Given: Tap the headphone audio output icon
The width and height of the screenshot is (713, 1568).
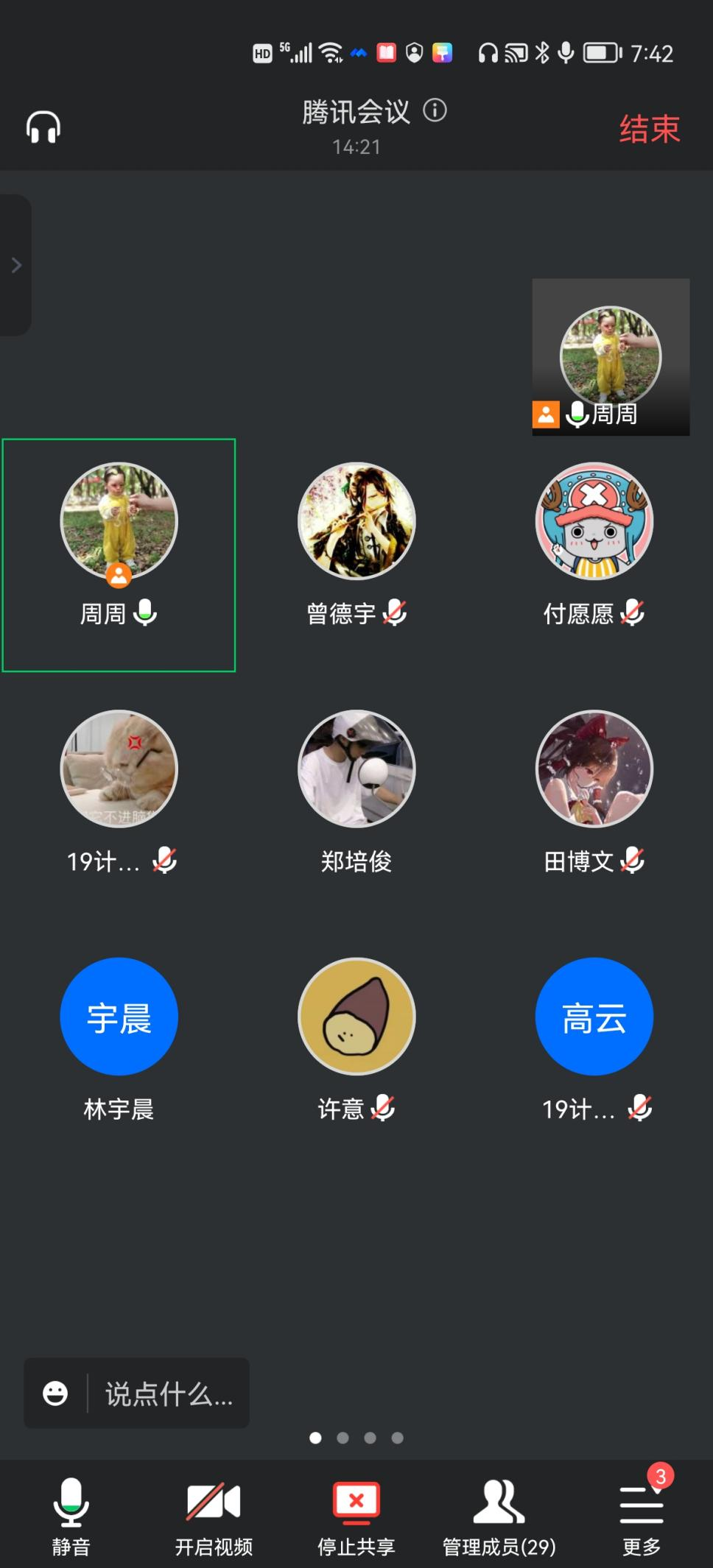Looking at the screenshot, I should 43,128.
